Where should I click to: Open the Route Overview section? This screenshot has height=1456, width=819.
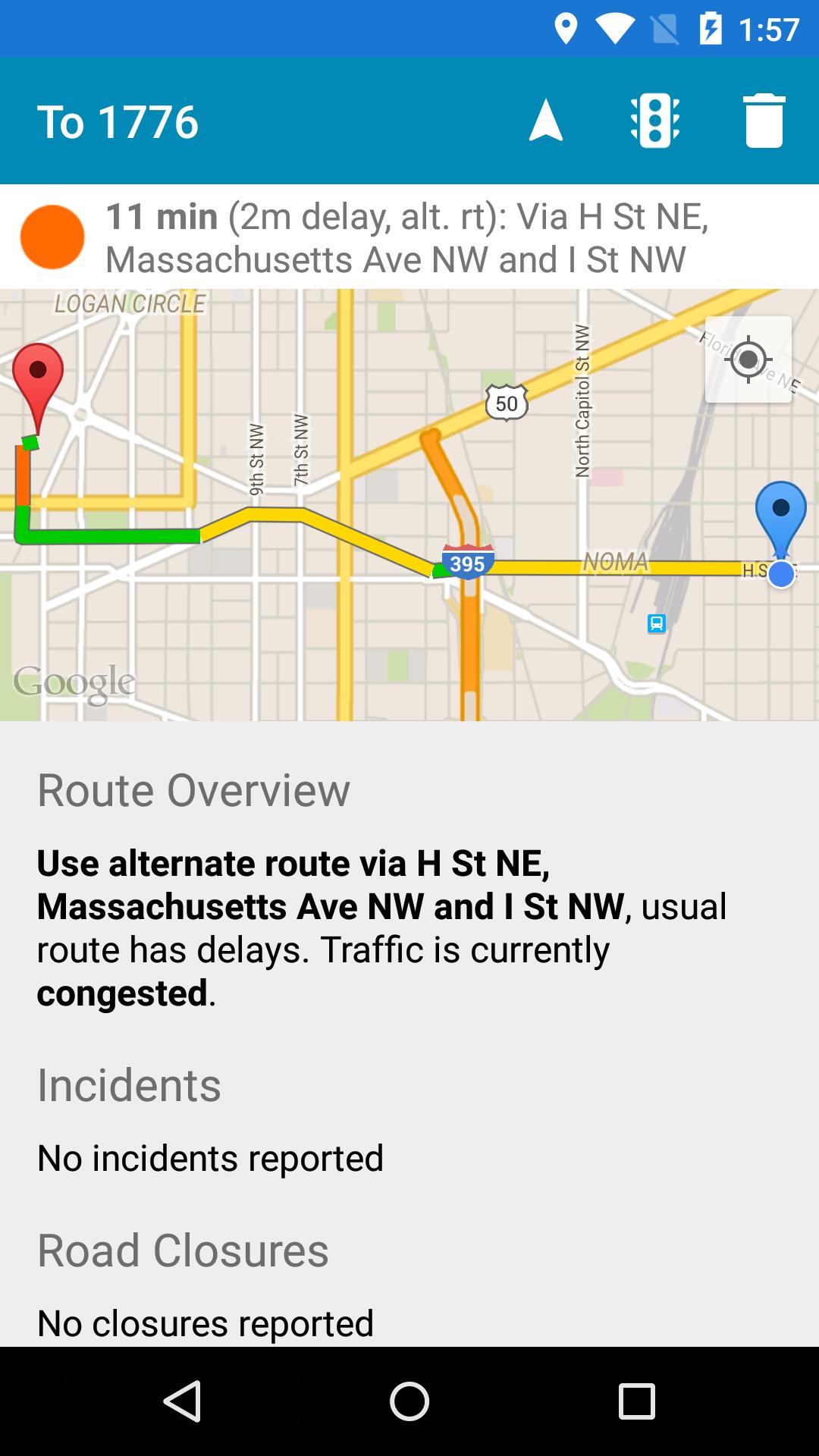click(194, 790)
